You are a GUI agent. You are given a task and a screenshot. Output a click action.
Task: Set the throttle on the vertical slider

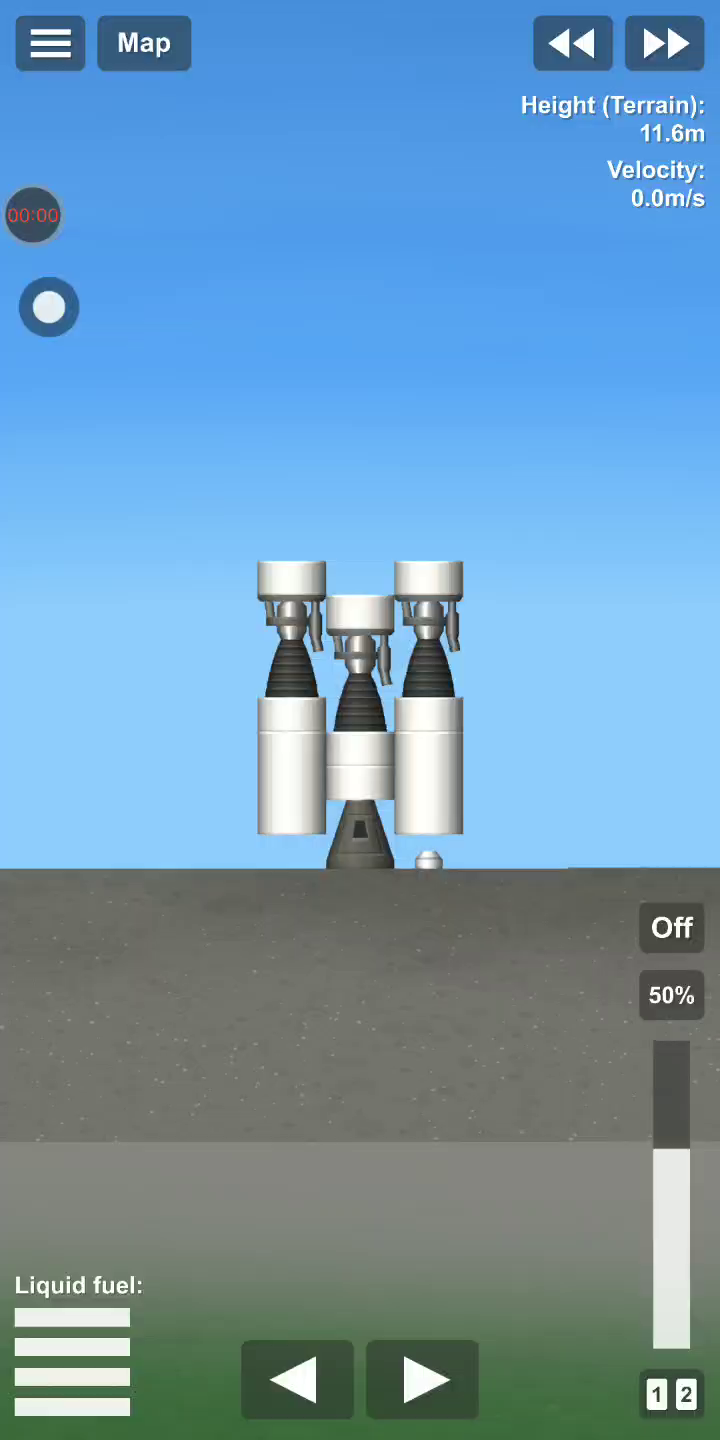pyautogui.click(x=672, y=1195)
